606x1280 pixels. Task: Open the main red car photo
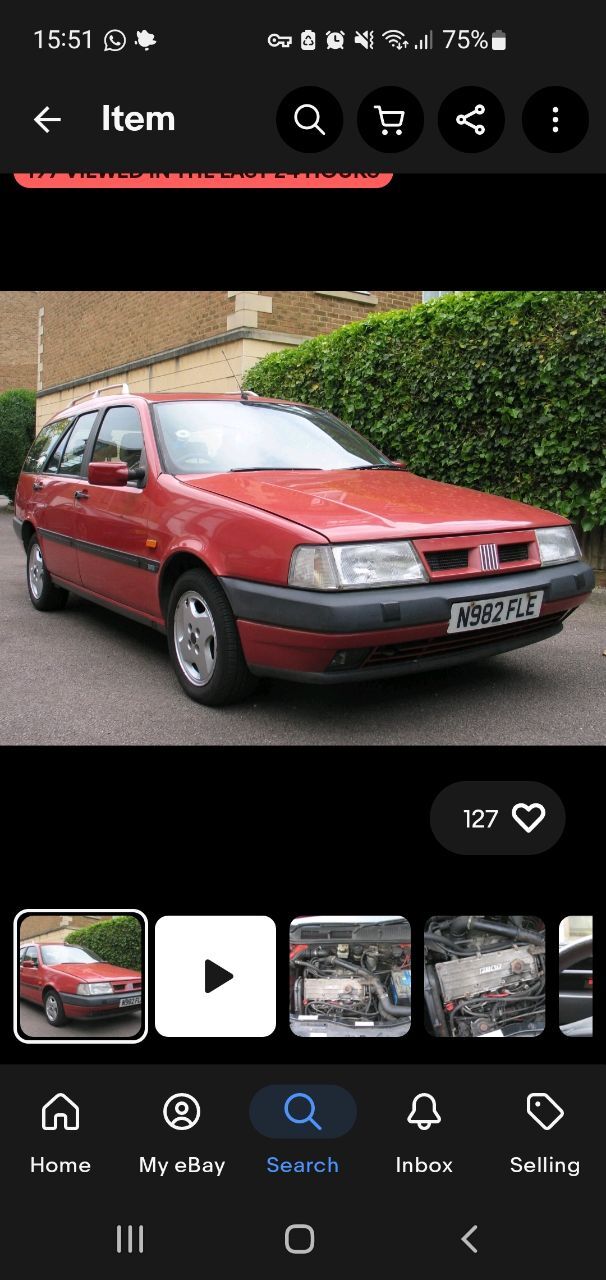303,518
